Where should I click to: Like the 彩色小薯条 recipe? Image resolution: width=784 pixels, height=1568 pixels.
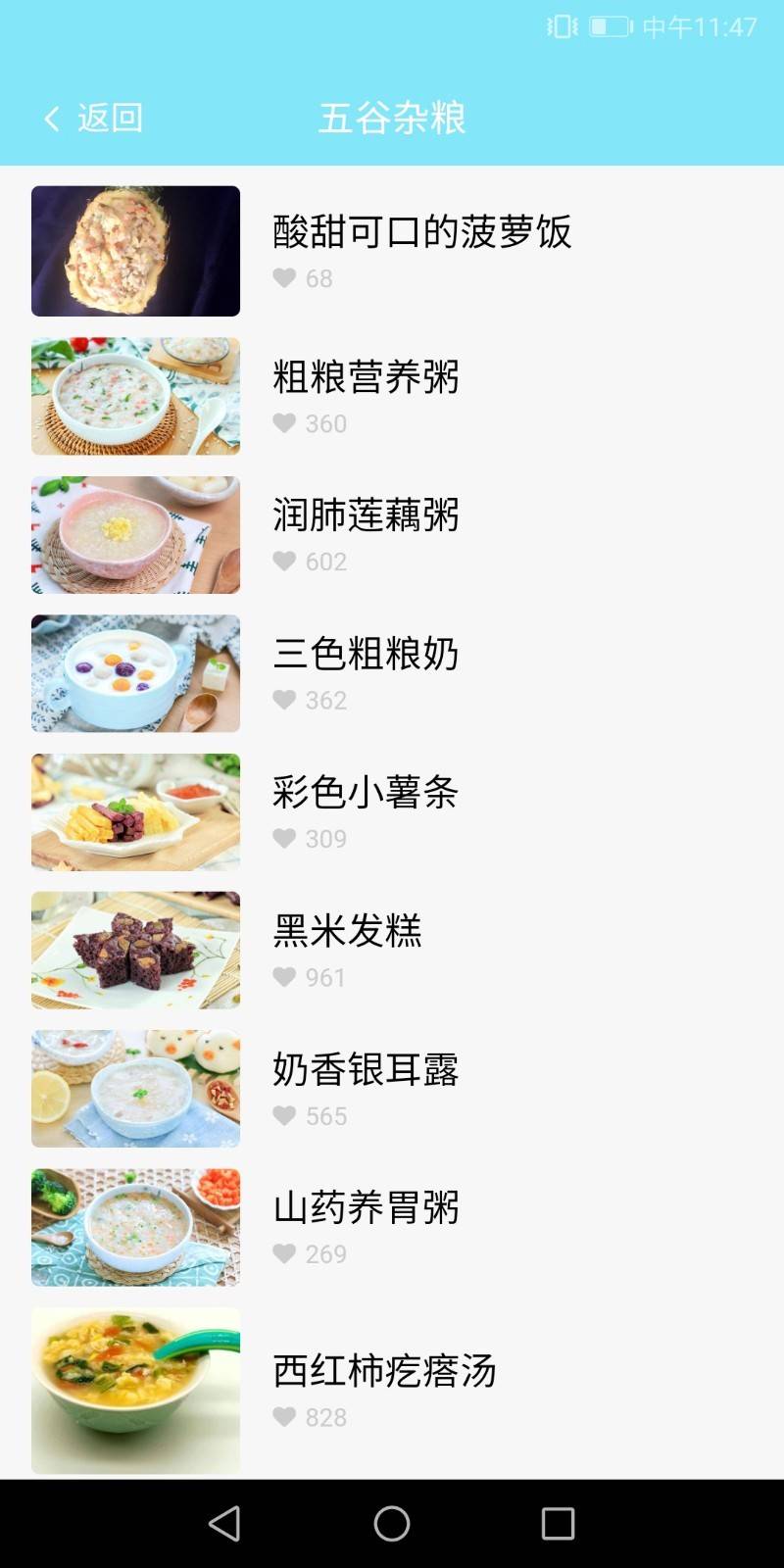(x=285, y=839)
